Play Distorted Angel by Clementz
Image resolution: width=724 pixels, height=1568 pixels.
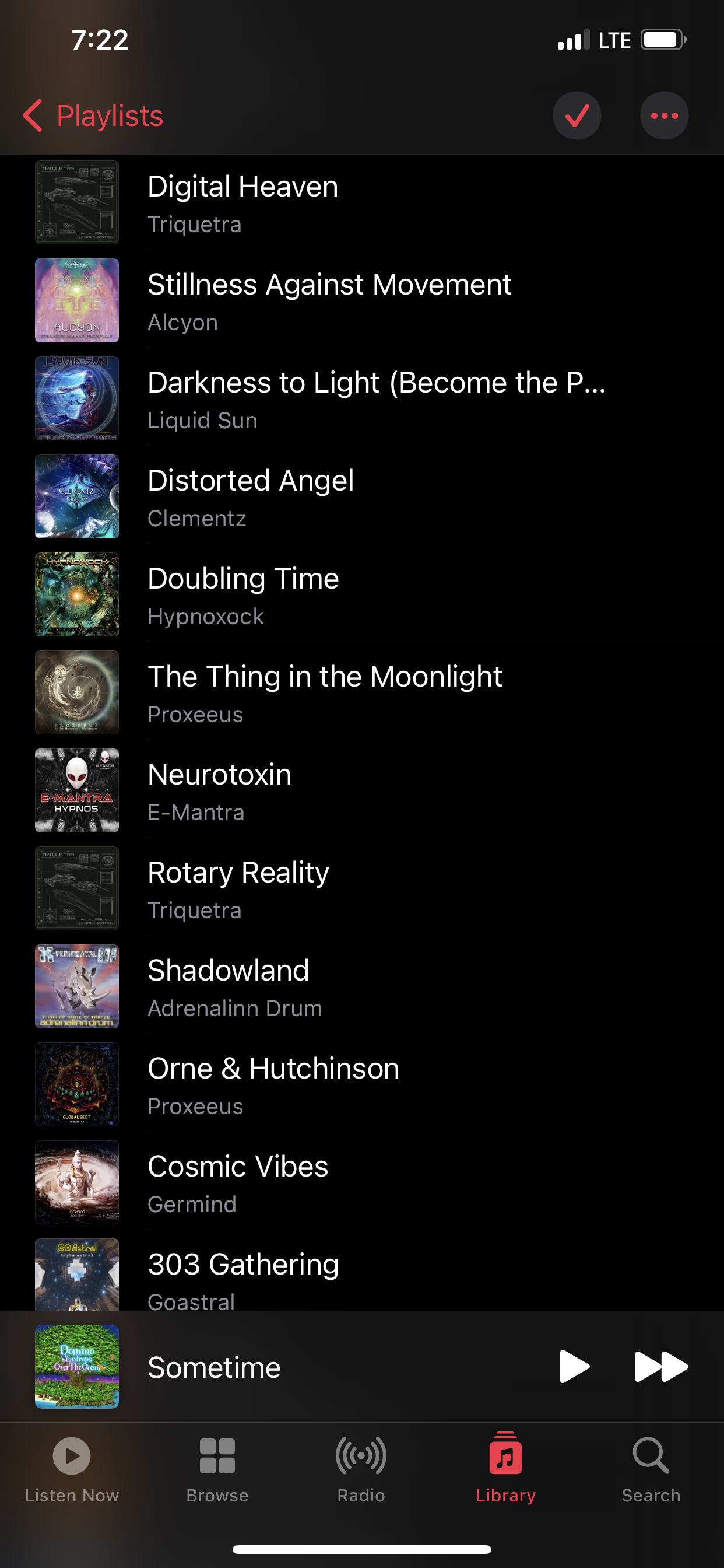click(365, 496)
